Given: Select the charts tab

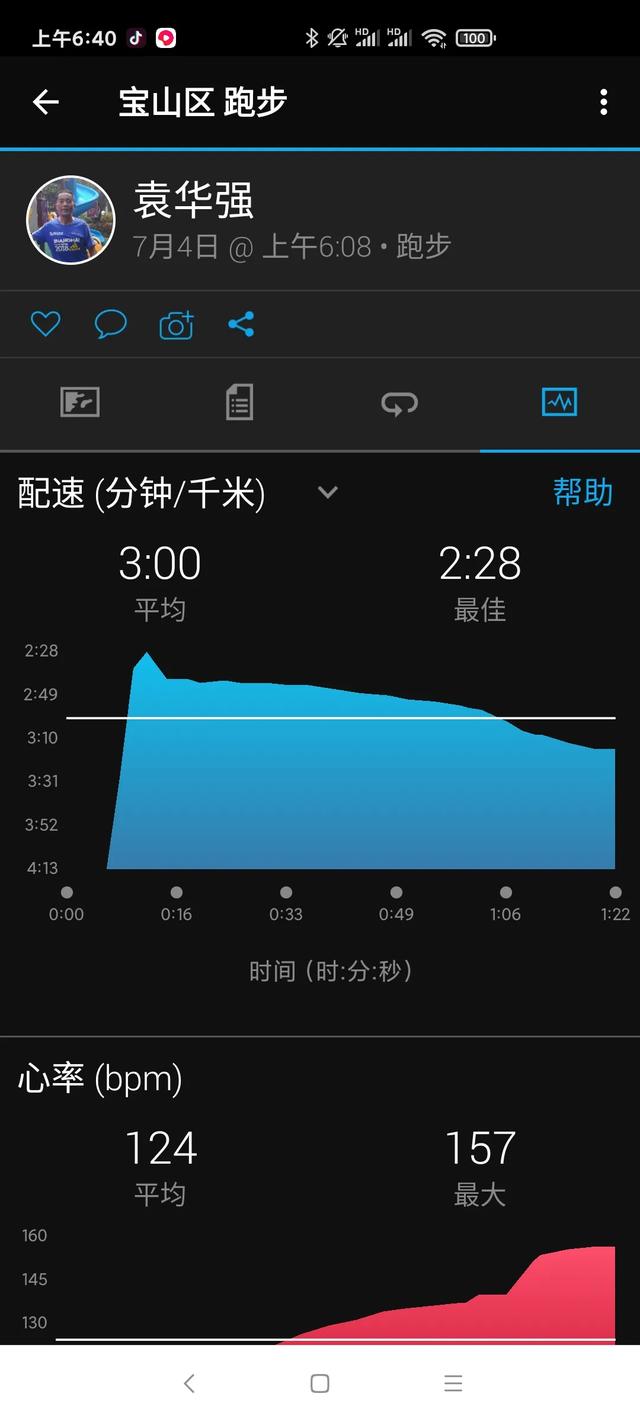Looking at the screenshot, I should (559, 403).
